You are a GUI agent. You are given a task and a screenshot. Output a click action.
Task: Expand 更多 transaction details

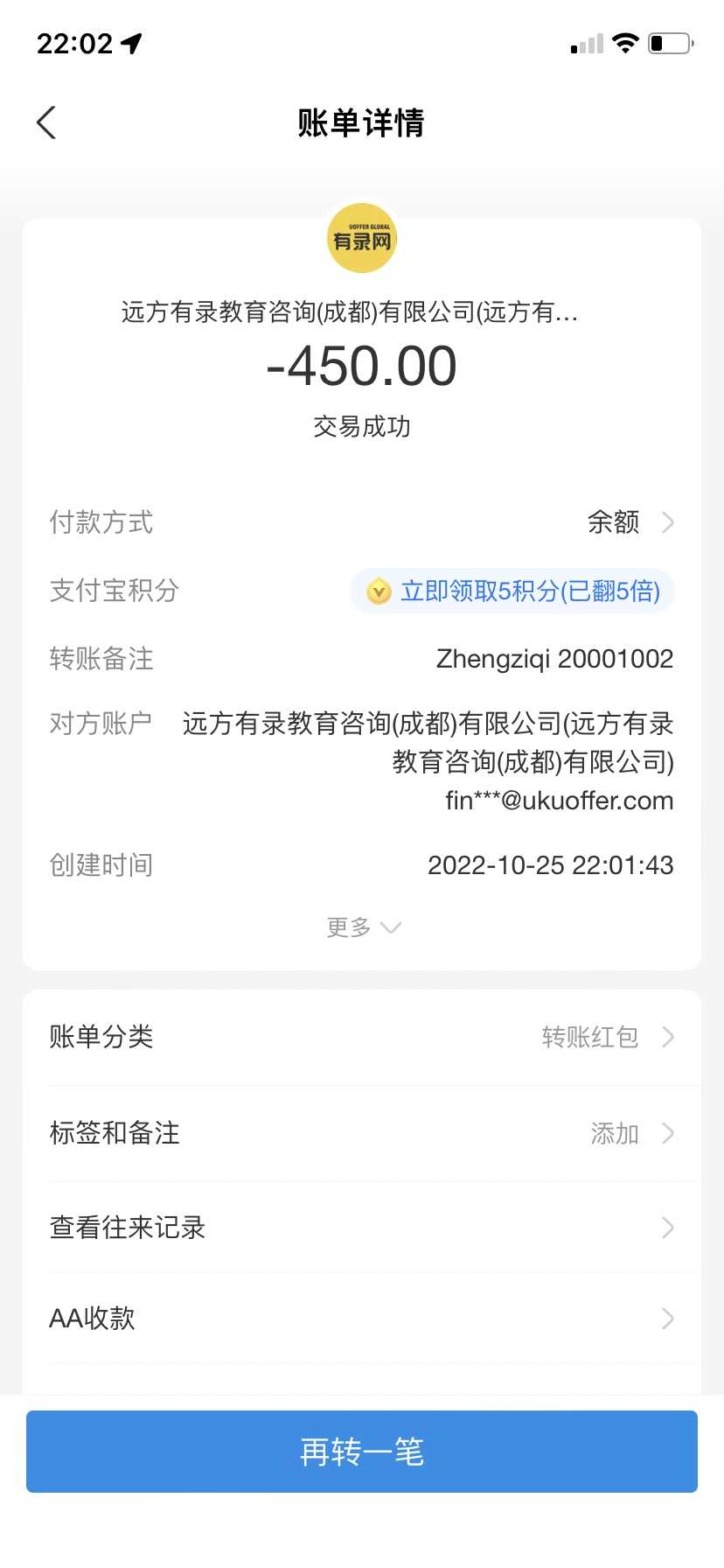362,927
